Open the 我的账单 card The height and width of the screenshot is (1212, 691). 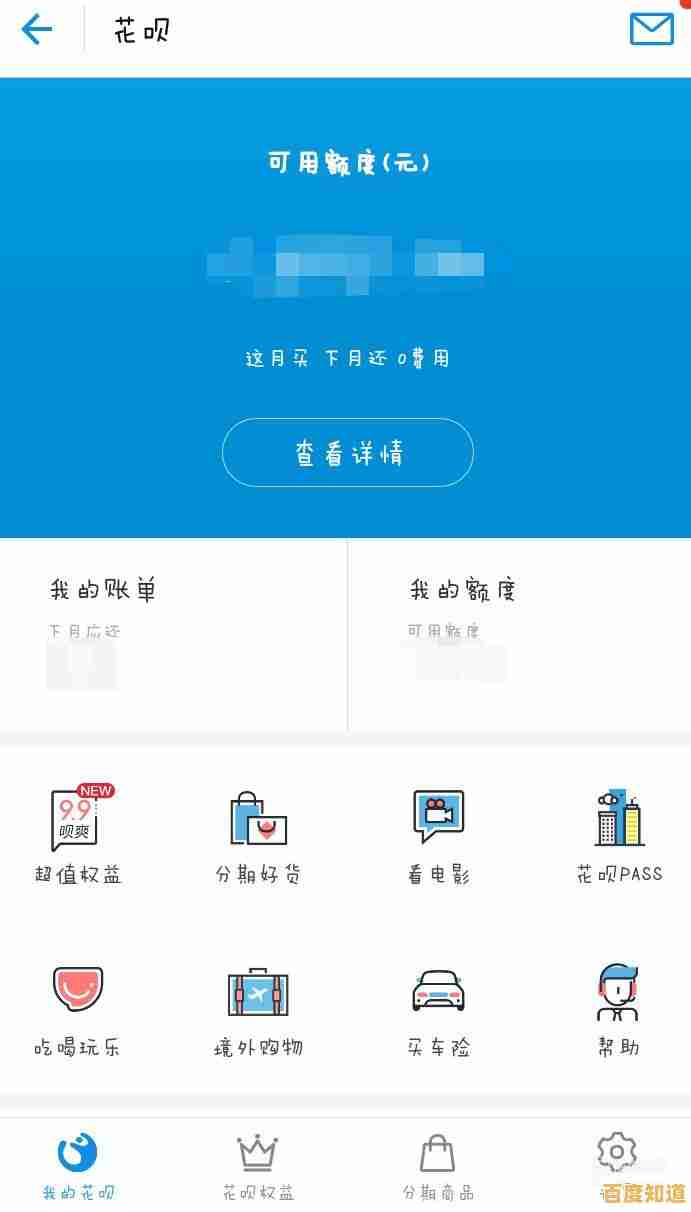pos(172,633)
